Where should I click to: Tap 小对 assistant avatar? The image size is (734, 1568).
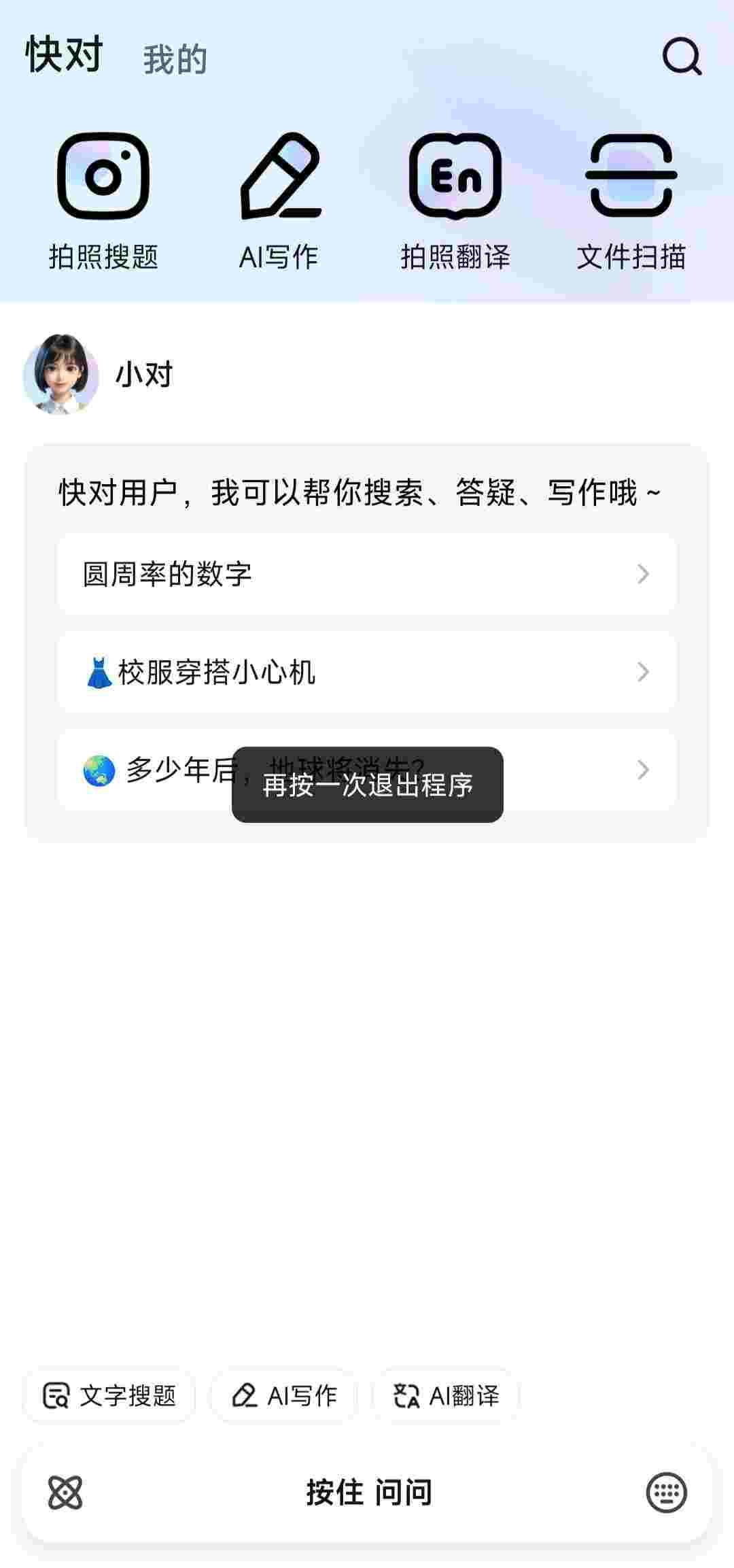[60, 374]
